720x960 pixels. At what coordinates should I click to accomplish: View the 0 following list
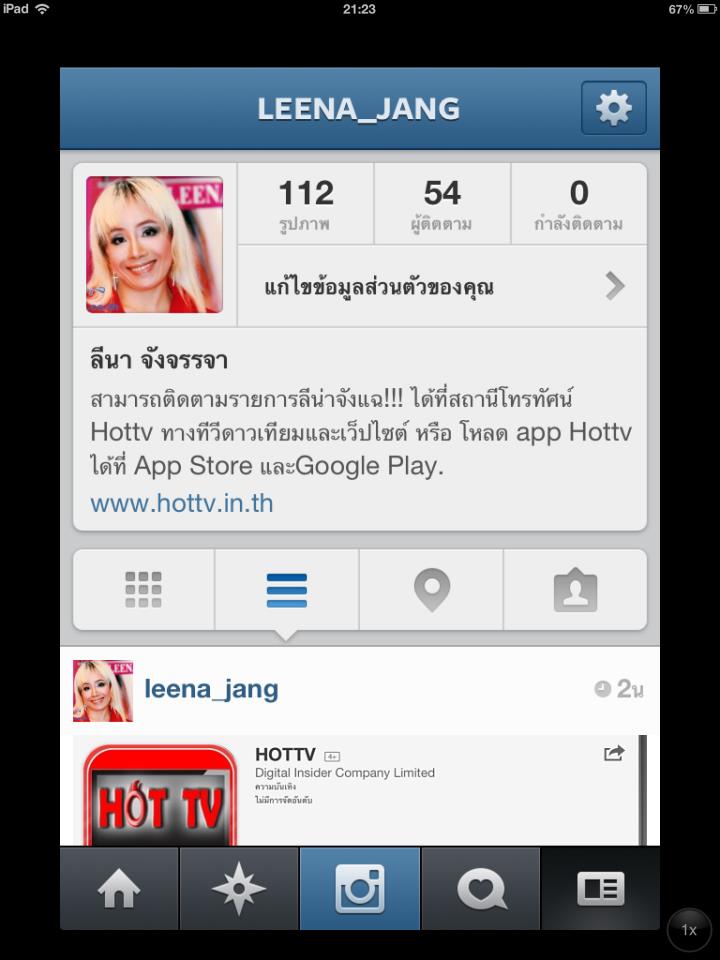pyautogui.click(x=578, y=204)
